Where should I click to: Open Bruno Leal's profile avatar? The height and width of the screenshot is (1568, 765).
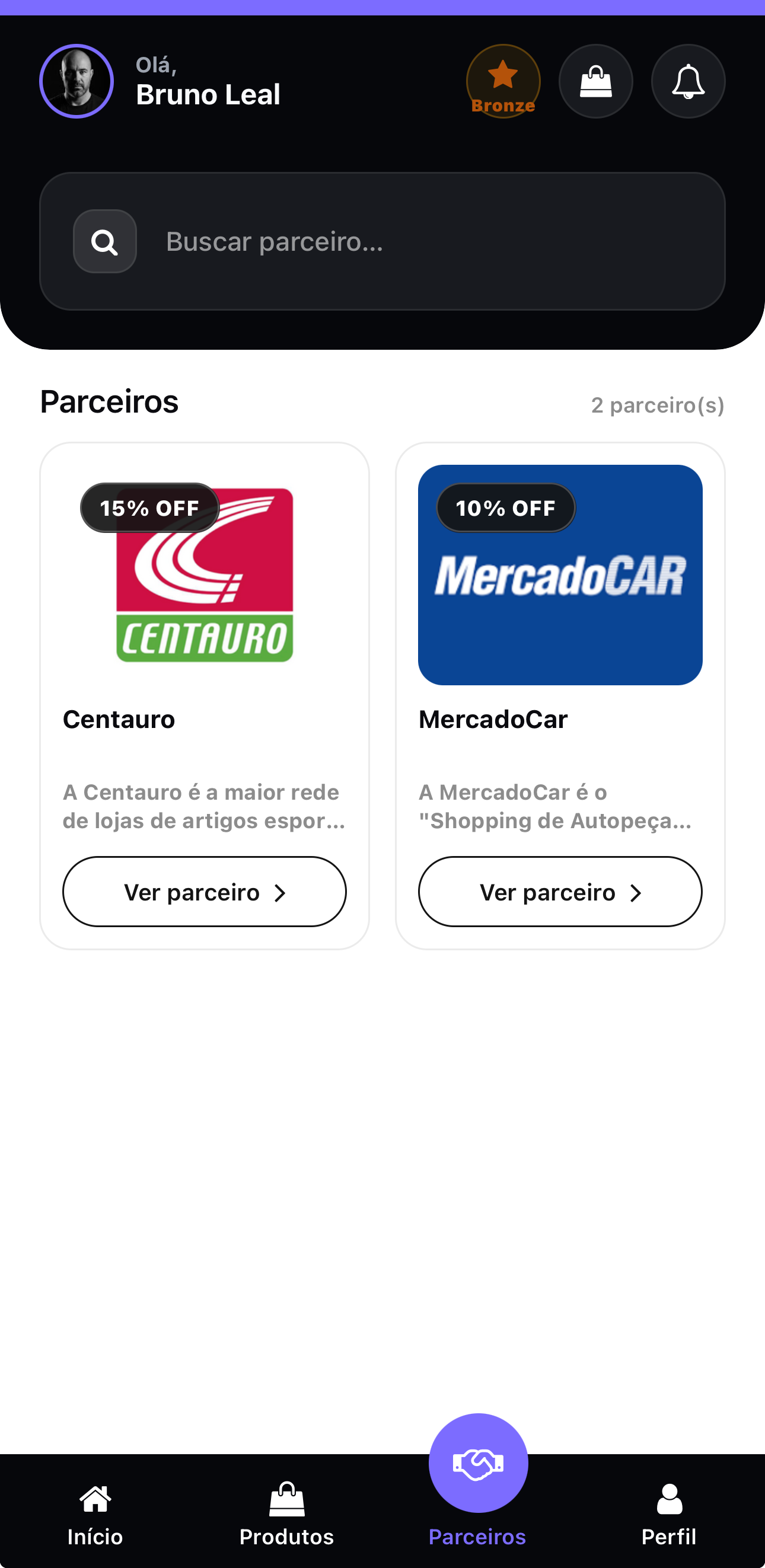(76, 81)
